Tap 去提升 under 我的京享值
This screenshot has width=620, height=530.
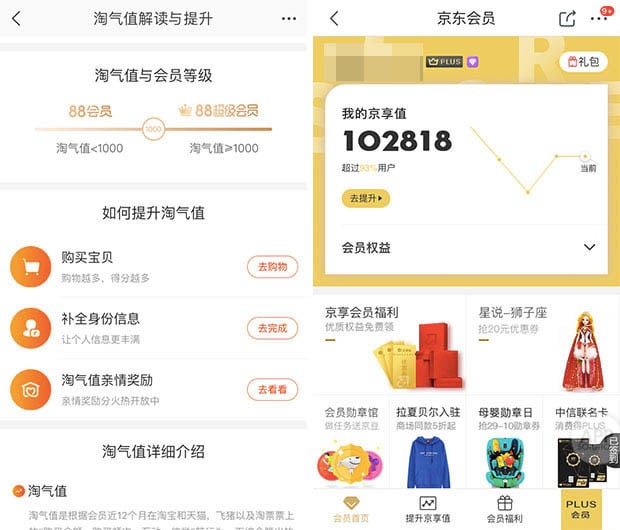point(365,199)
